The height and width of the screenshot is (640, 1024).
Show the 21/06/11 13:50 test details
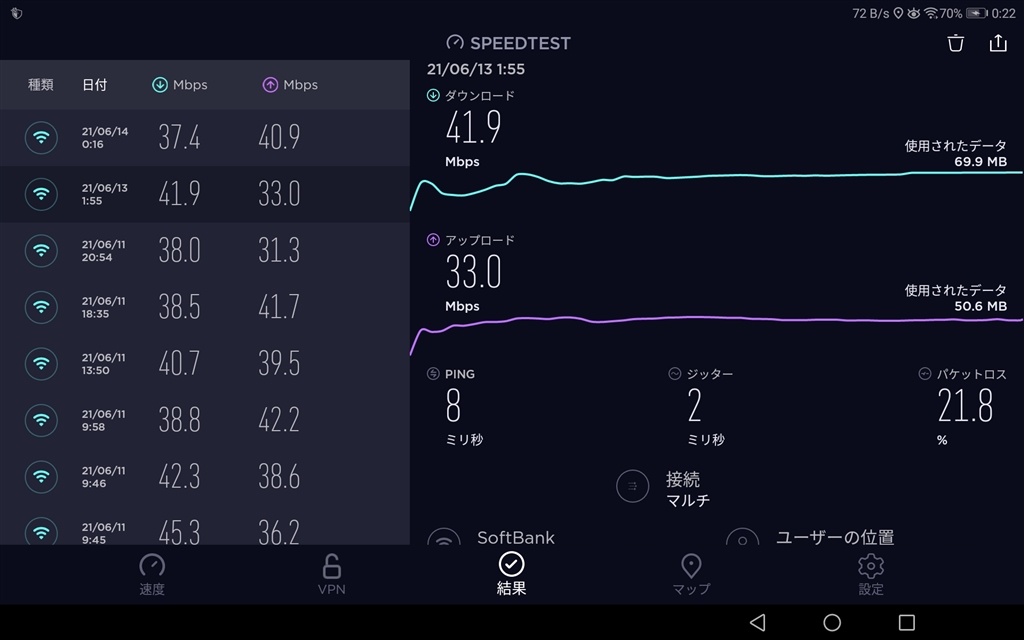[x=205, y=363]
